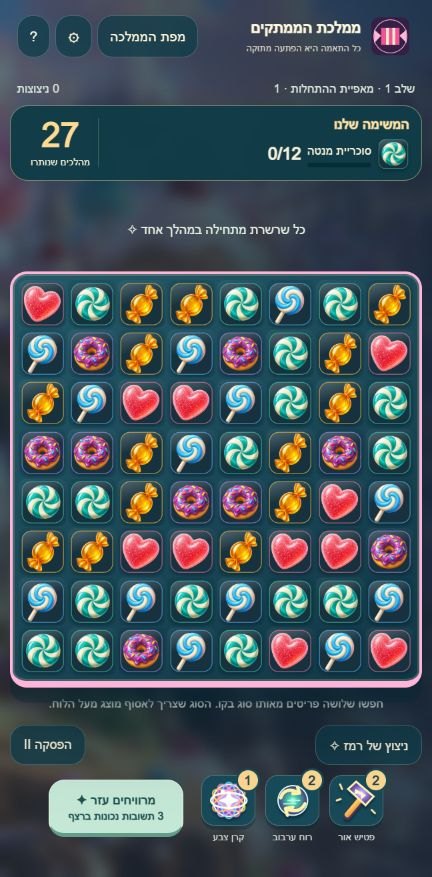Image resolution: width=432 pixels, height=877 pixels.
Task: Open the kingdom map (מפת הממלכה)
Action: click(148, 37)
